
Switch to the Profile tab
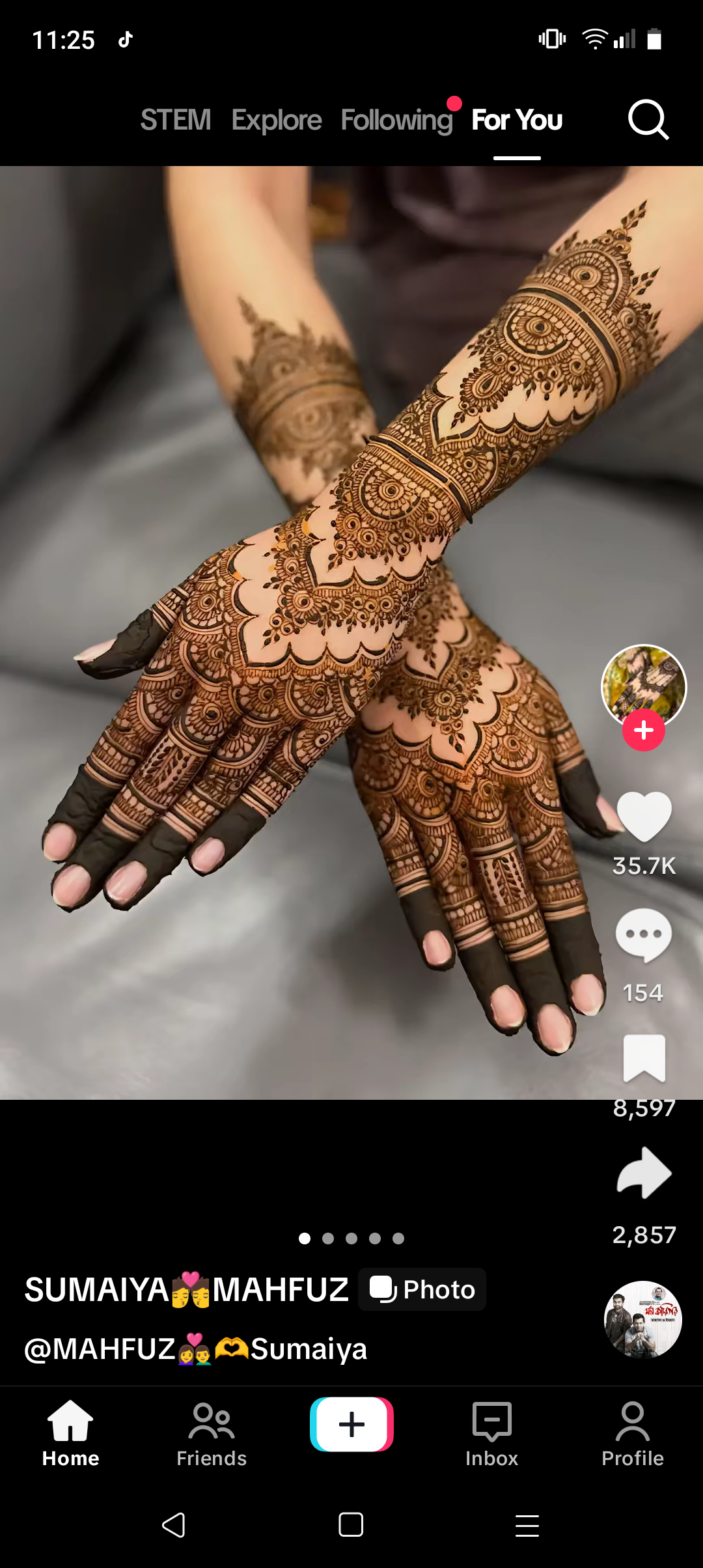click(633, 1435)
